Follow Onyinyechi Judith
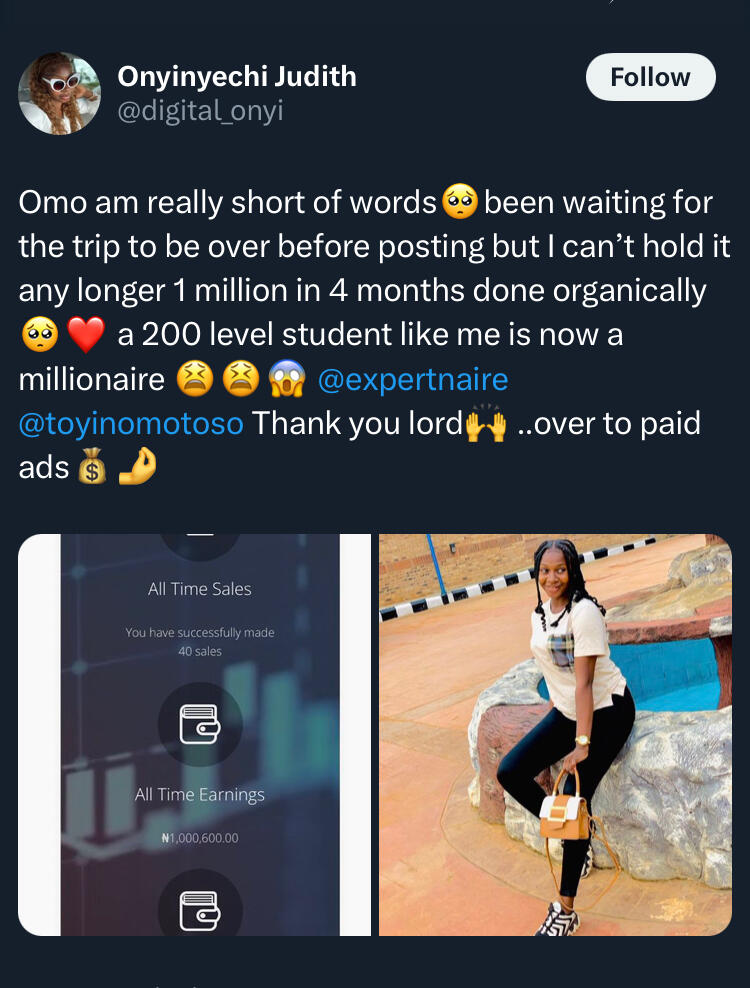 650,78
